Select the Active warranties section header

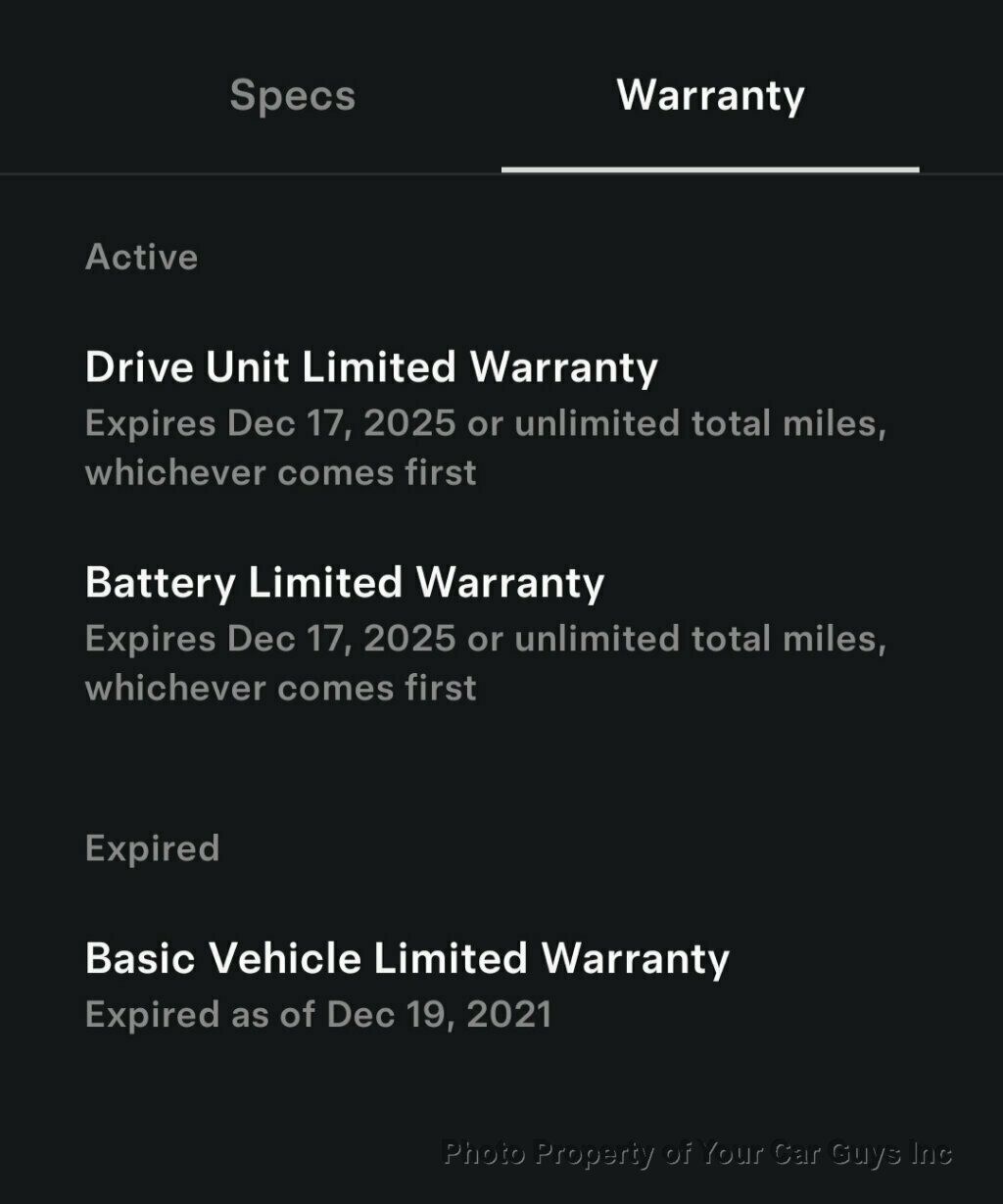point(141,257)
